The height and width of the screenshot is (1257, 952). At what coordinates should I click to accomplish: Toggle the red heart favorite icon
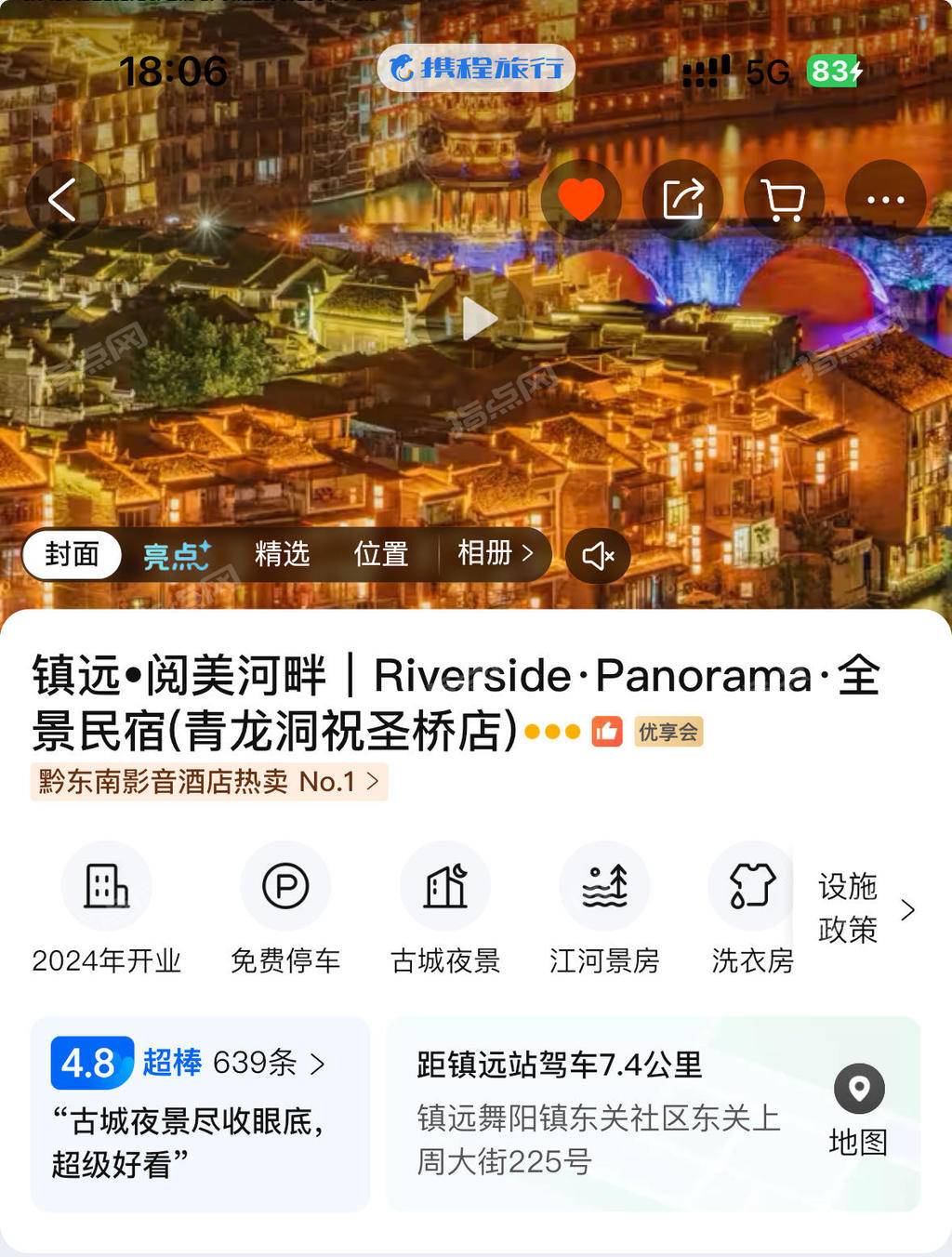[581, 200]
